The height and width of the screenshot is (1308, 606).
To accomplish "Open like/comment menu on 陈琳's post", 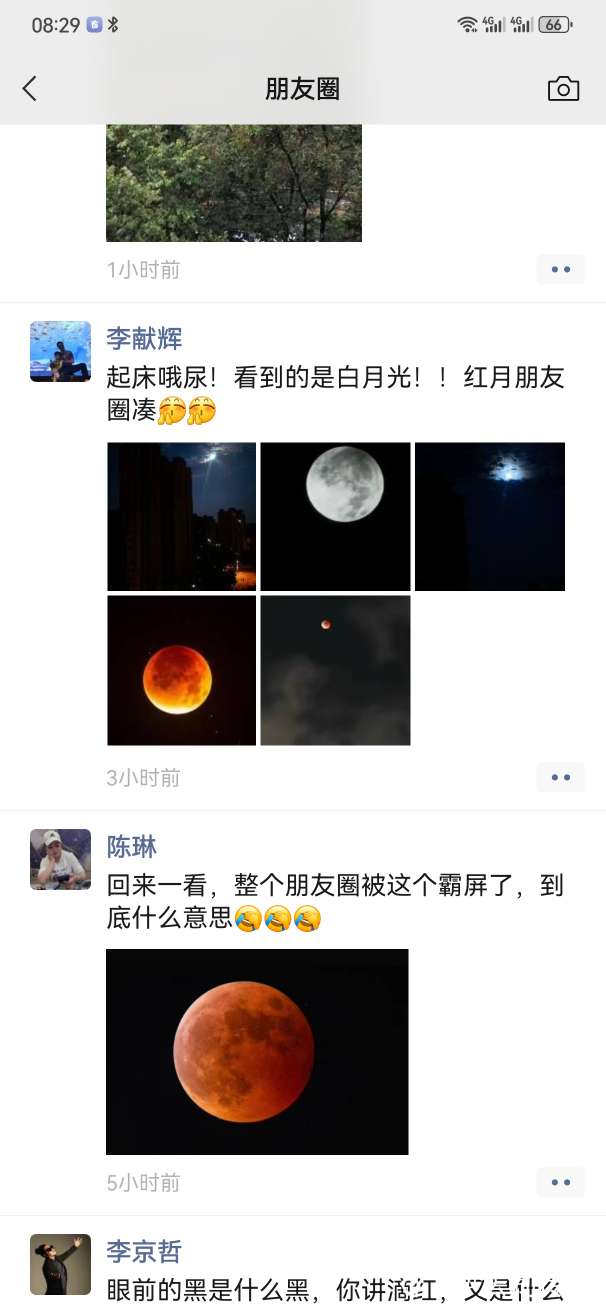I will click(x=560, y=1182).
